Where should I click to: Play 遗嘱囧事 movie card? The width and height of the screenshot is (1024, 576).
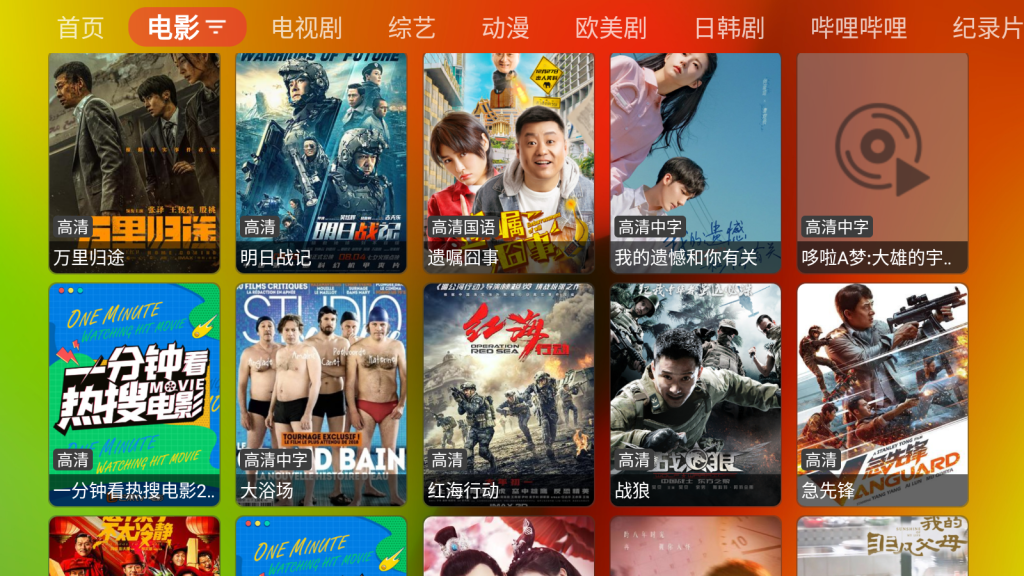point(508,162)
